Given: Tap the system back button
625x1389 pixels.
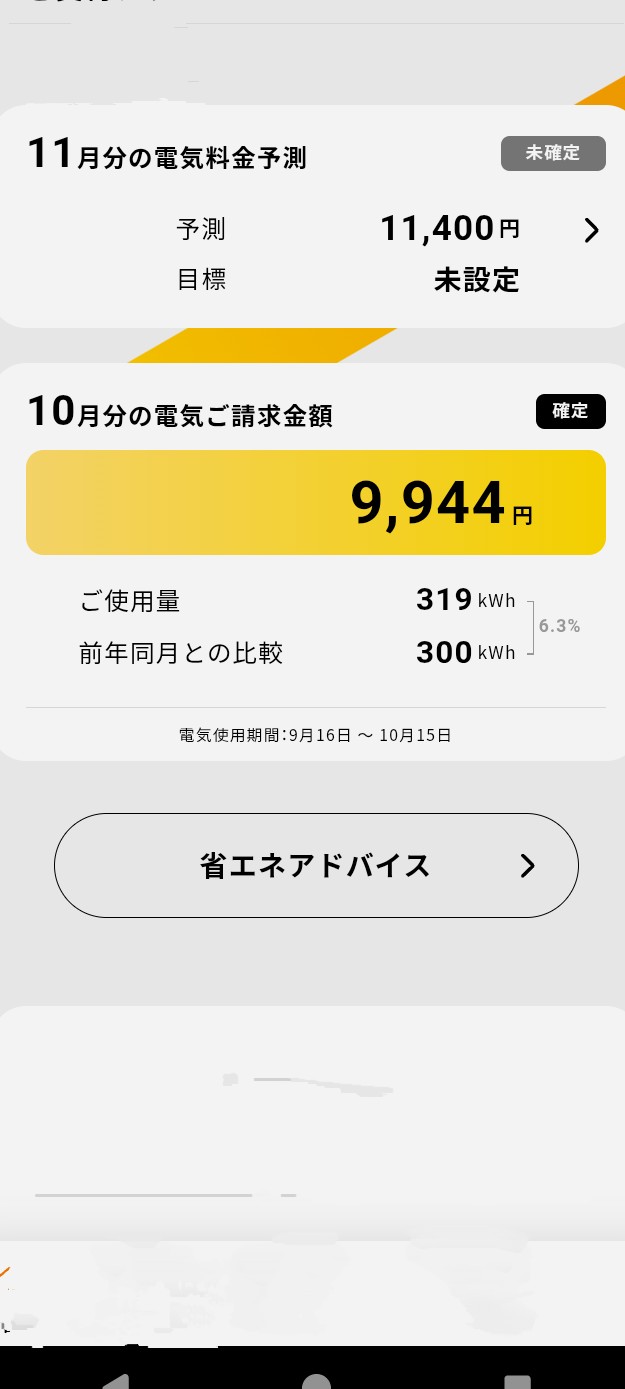Looking at the screenshot, I should [x=116, y=1381].
